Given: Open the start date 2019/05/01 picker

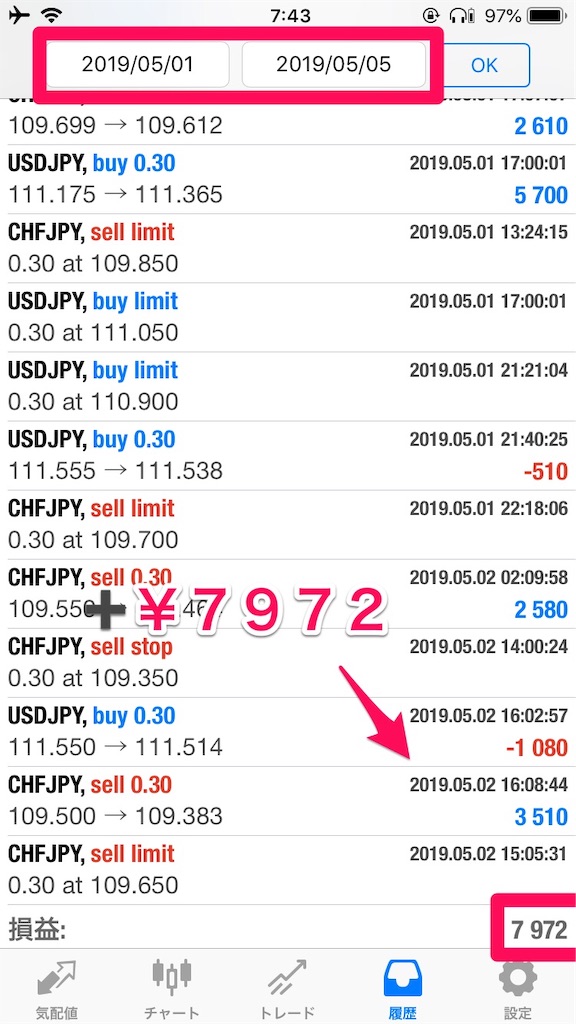Looking at the screenshot, I should (138, 64).
